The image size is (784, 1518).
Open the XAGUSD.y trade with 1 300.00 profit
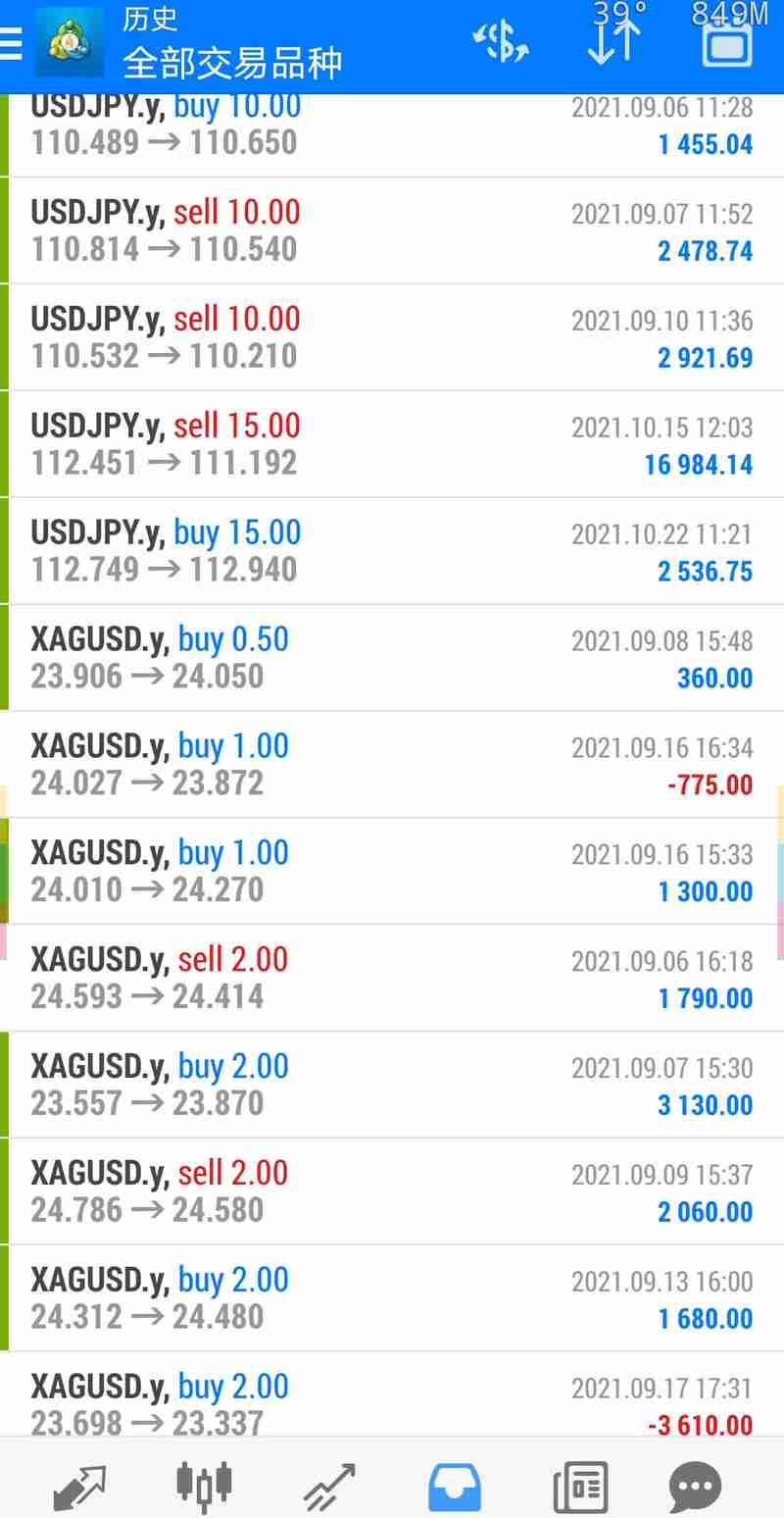[392, 872]
